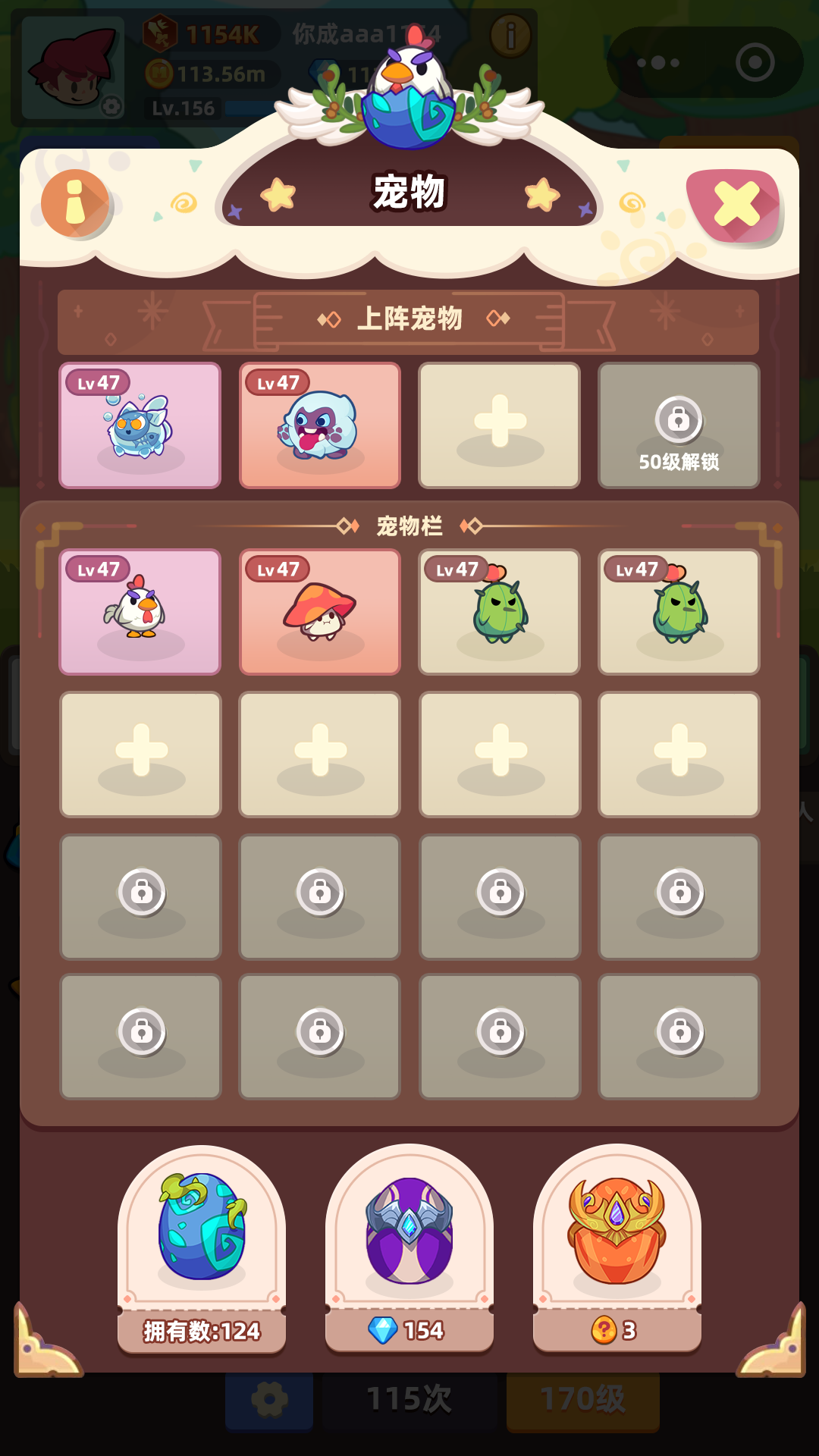Choose the chicken pet in the pet bar

(x=140, y=612)
